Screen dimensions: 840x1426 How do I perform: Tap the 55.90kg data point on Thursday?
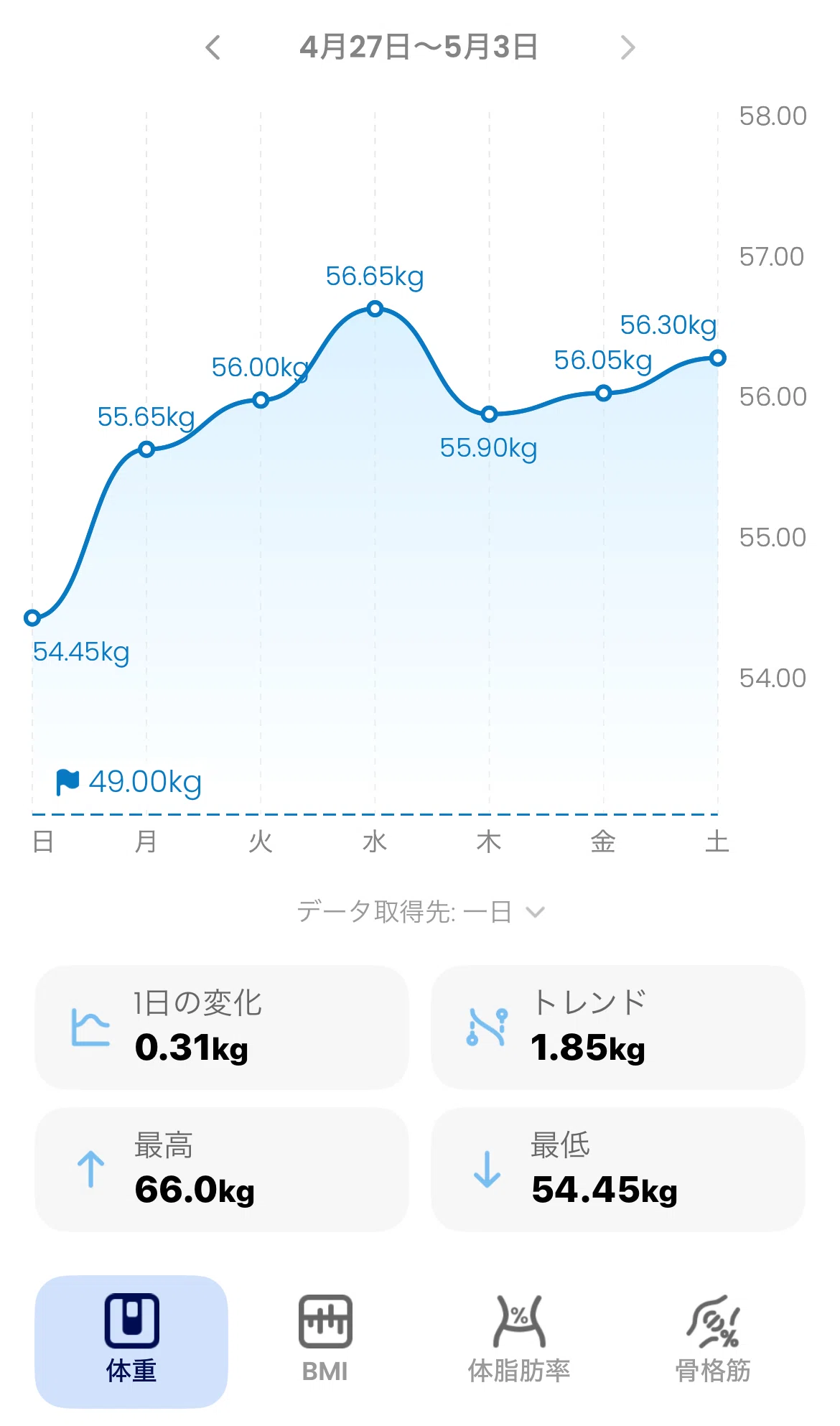coord(489,414)
